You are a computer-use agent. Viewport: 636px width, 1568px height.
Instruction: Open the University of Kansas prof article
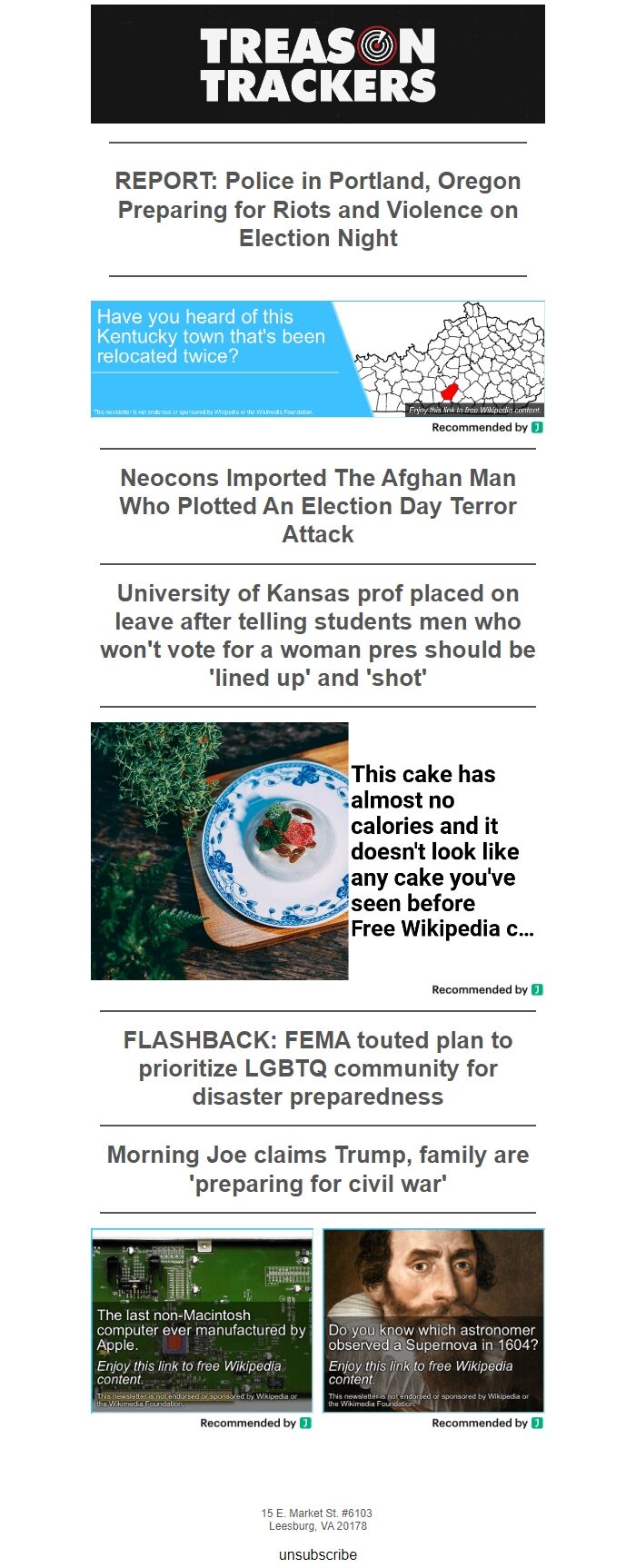coord(318,636)
